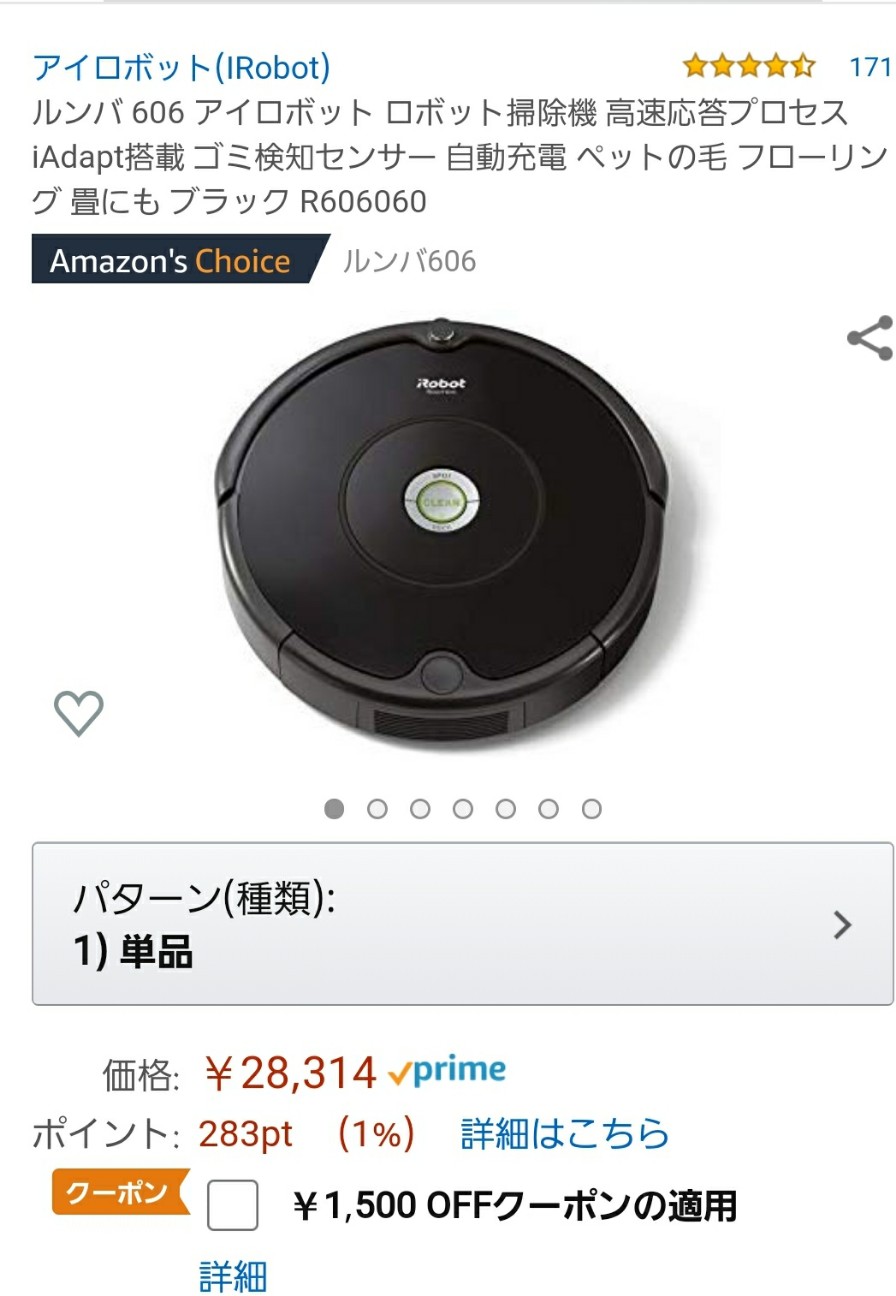Open the star rating reviews

click(x=749, y=67)
